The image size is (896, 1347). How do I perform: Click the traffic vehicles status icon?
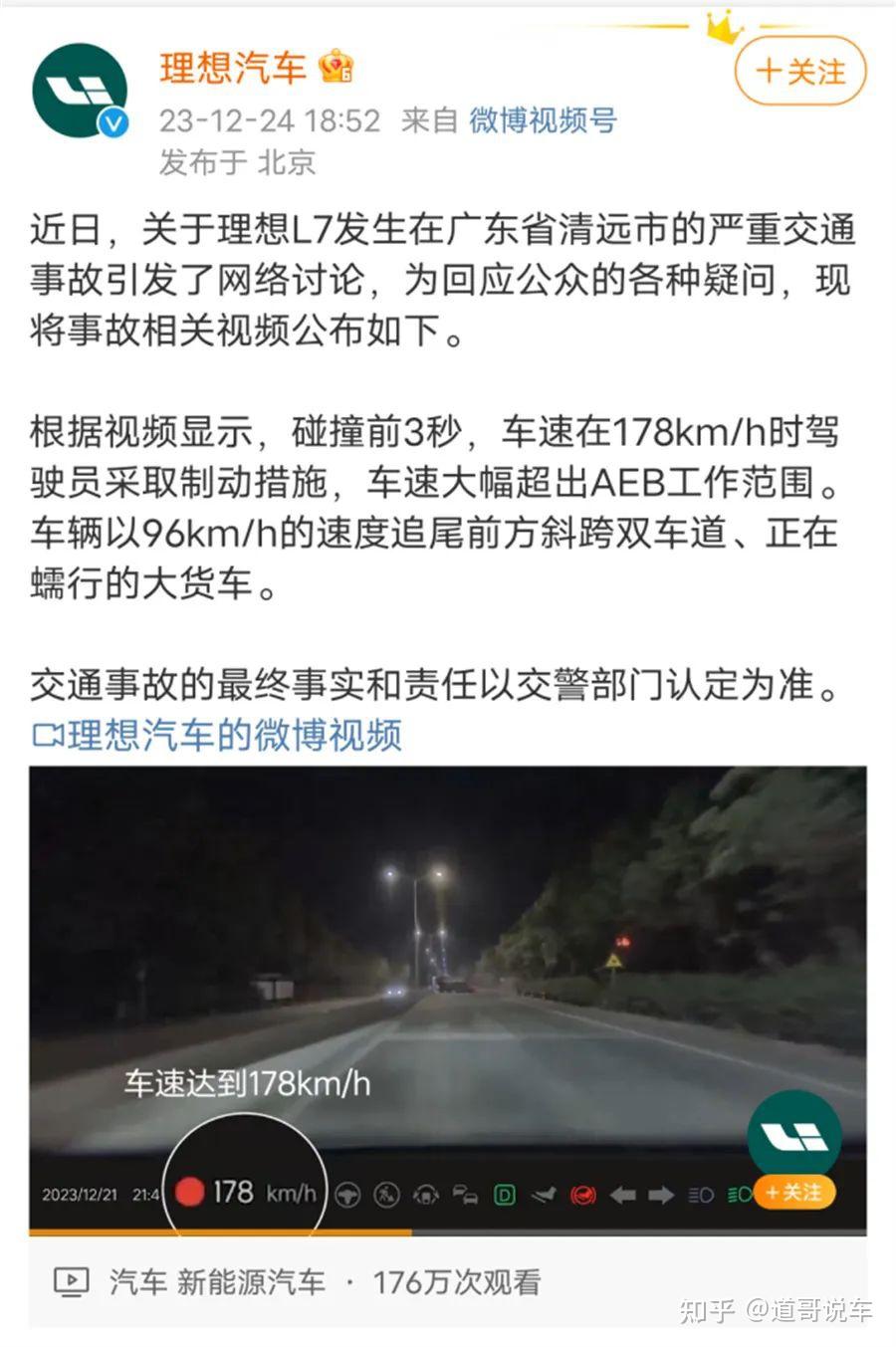point(466,1193)
